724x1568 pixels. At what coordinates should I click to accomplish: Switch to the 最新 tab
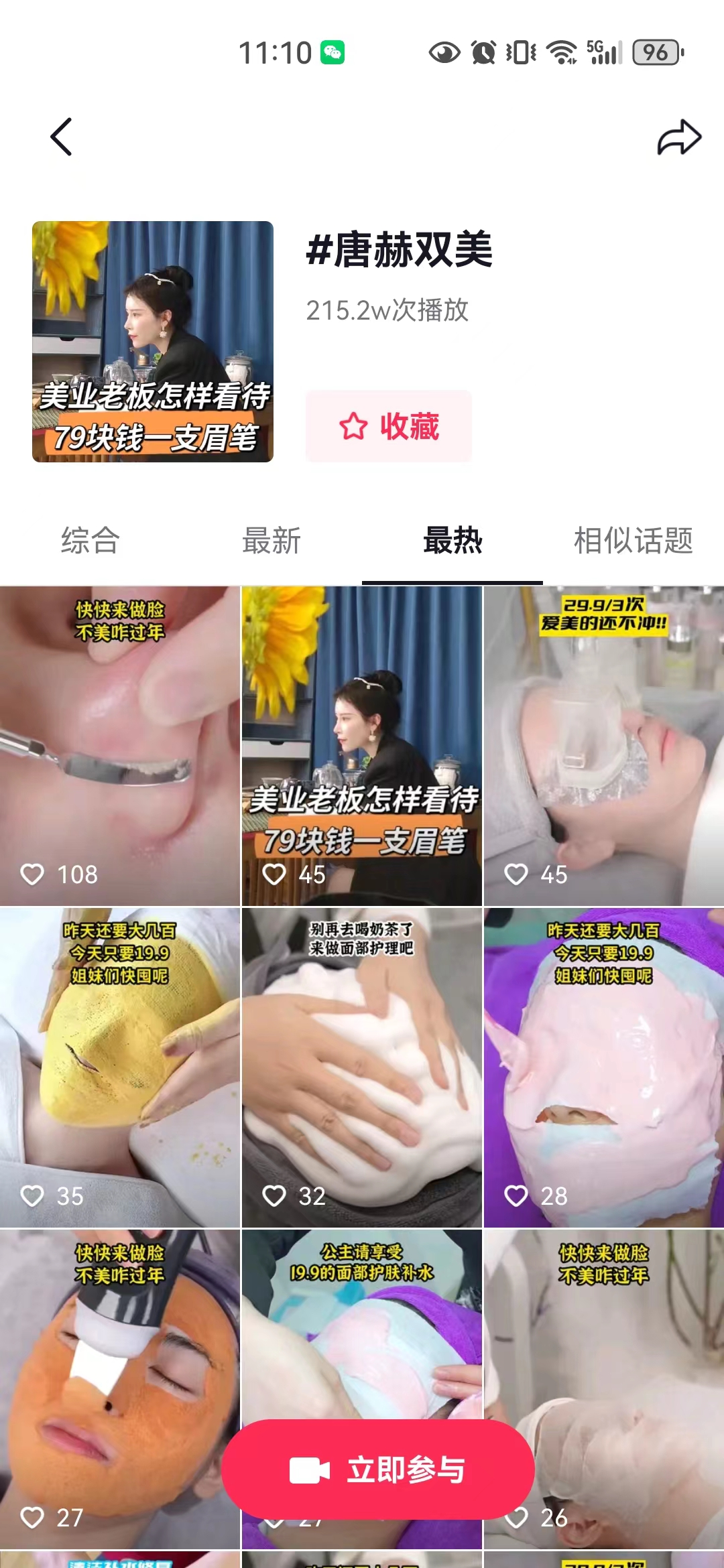271,541
